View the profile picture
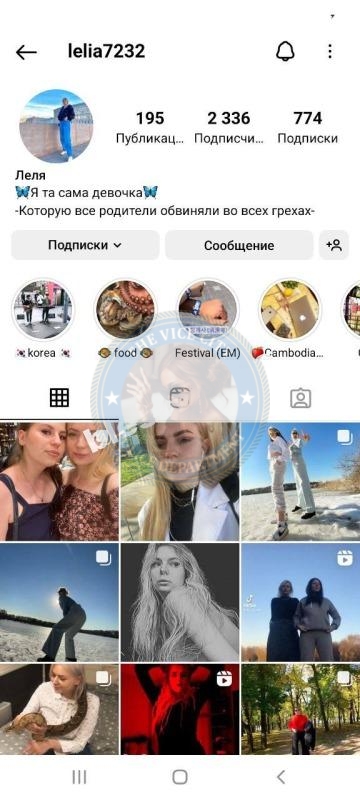360x800 pixels. tap(56, 126)
